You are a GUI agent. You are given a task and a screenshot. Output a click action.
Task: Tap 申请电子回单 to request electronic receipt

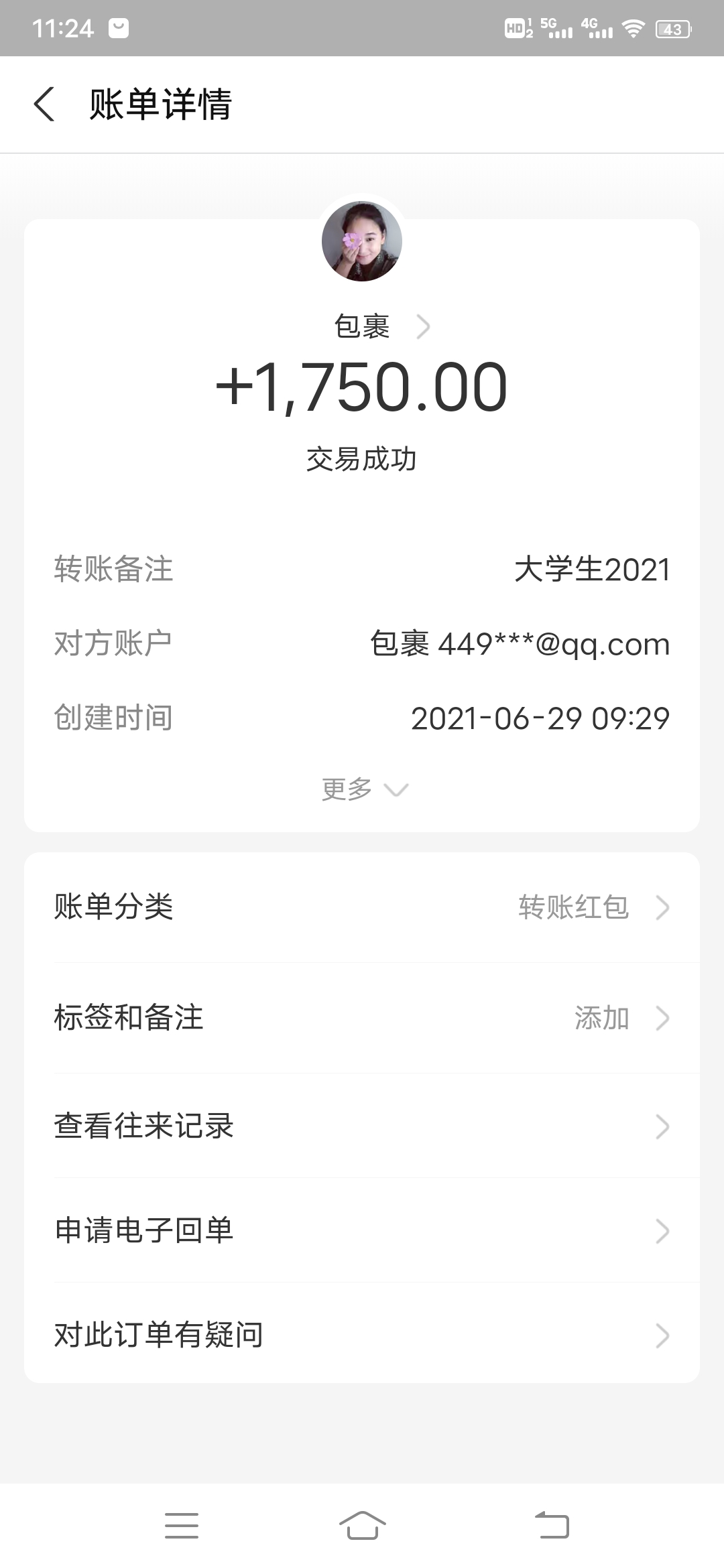point(362,1230)
